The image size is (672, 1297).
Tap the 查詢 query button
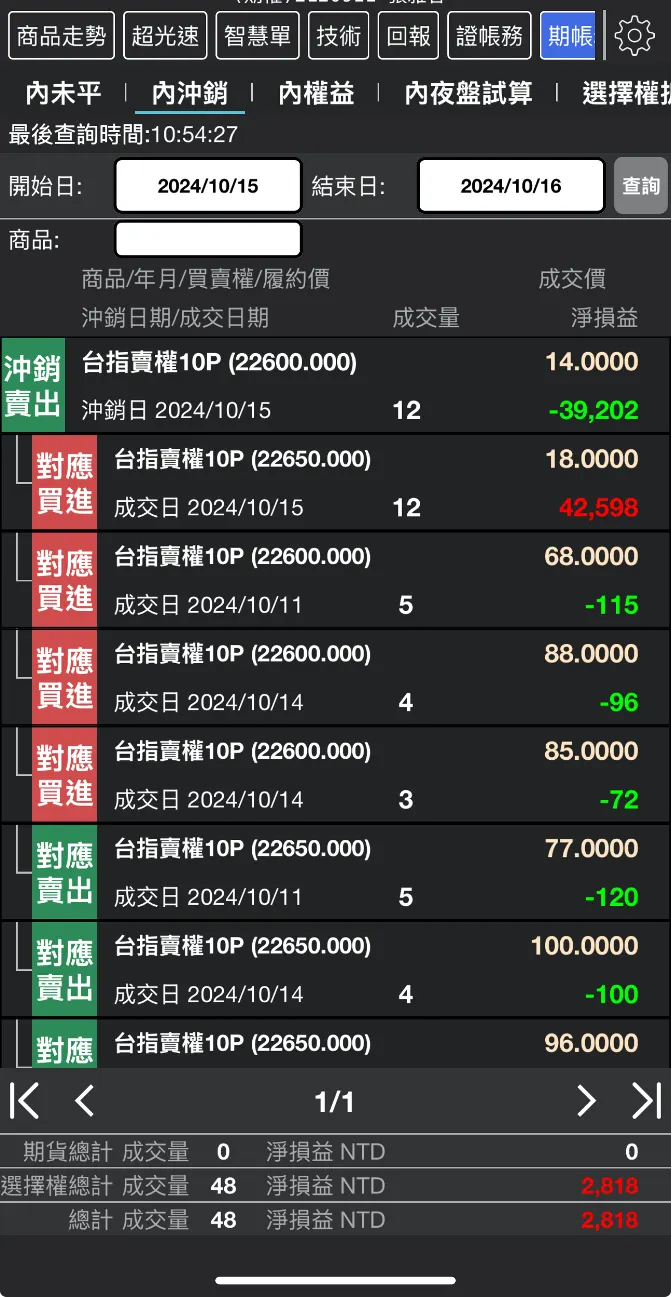click(641, 186)
